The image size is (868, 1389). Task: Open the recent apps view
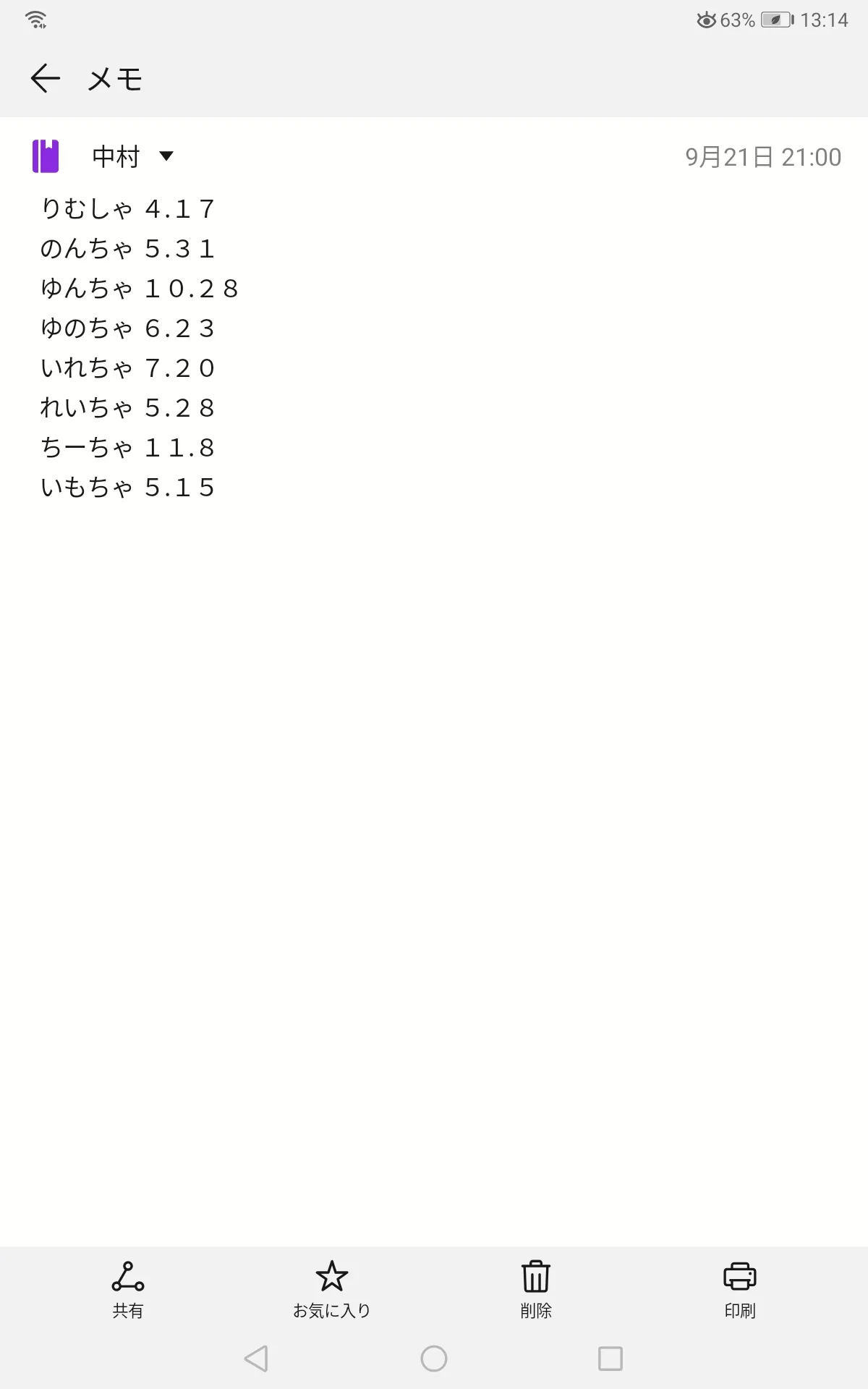[x=610, y=1359]
